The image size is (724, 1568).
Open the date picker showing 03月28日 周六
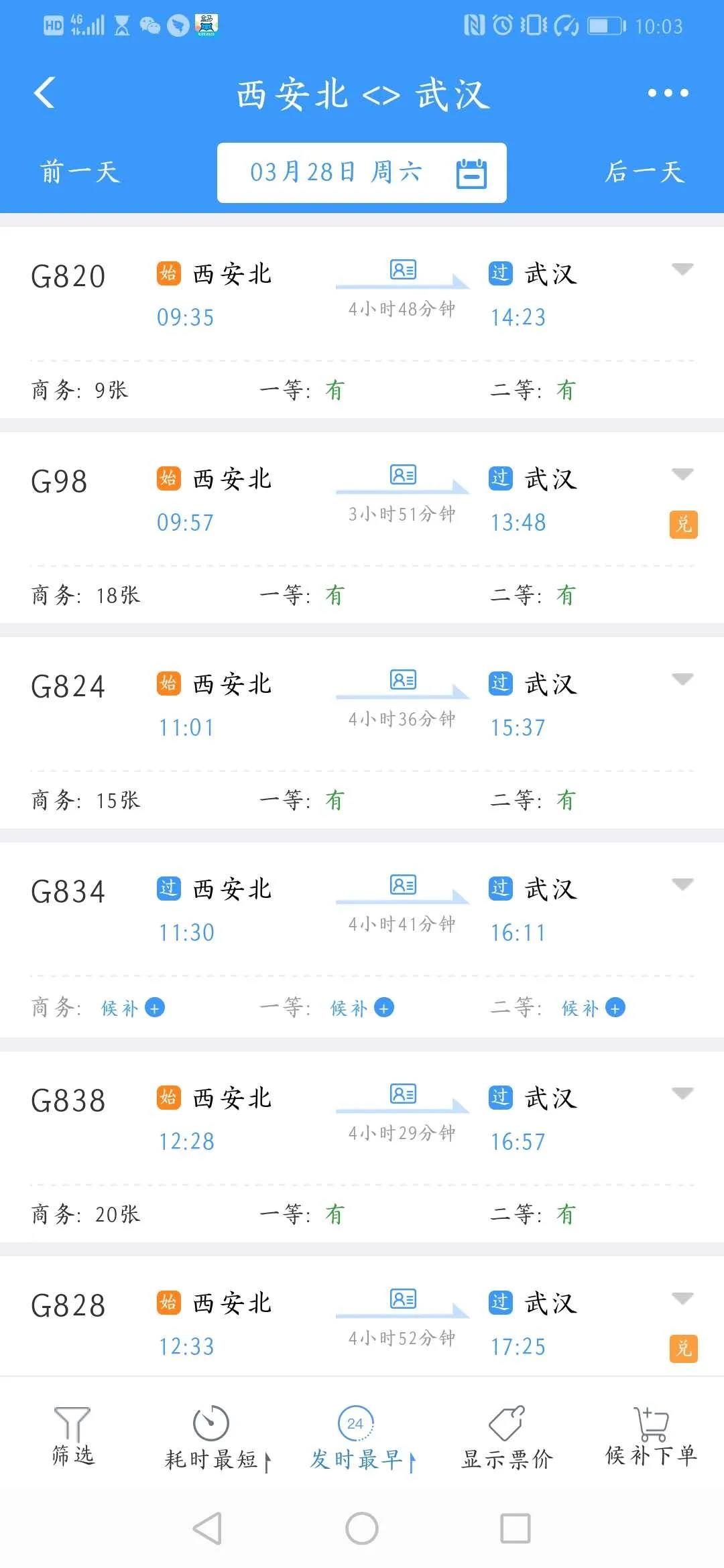click(x=362, y=172)
